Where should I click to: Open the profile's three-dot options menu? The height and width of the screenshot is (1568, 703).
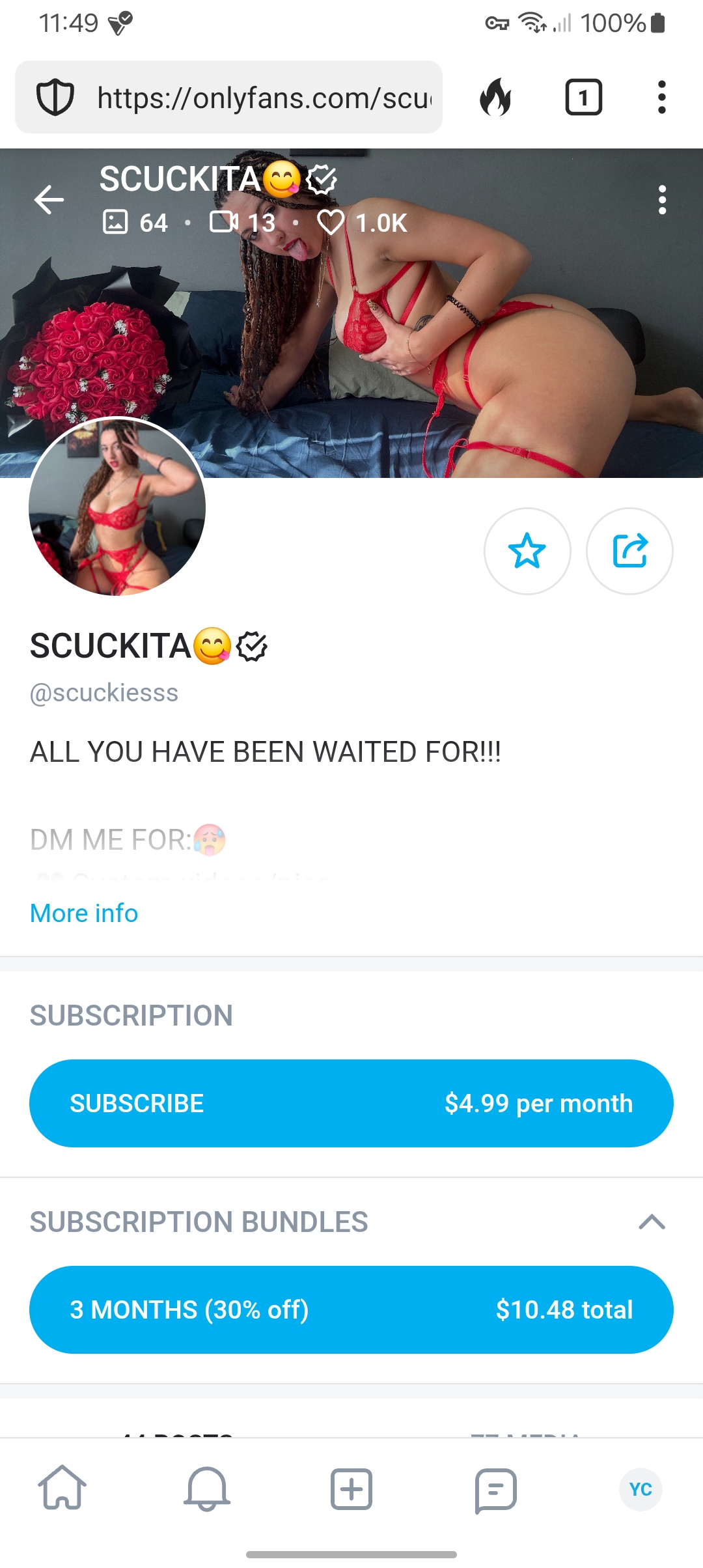click(x=662, y=201)
